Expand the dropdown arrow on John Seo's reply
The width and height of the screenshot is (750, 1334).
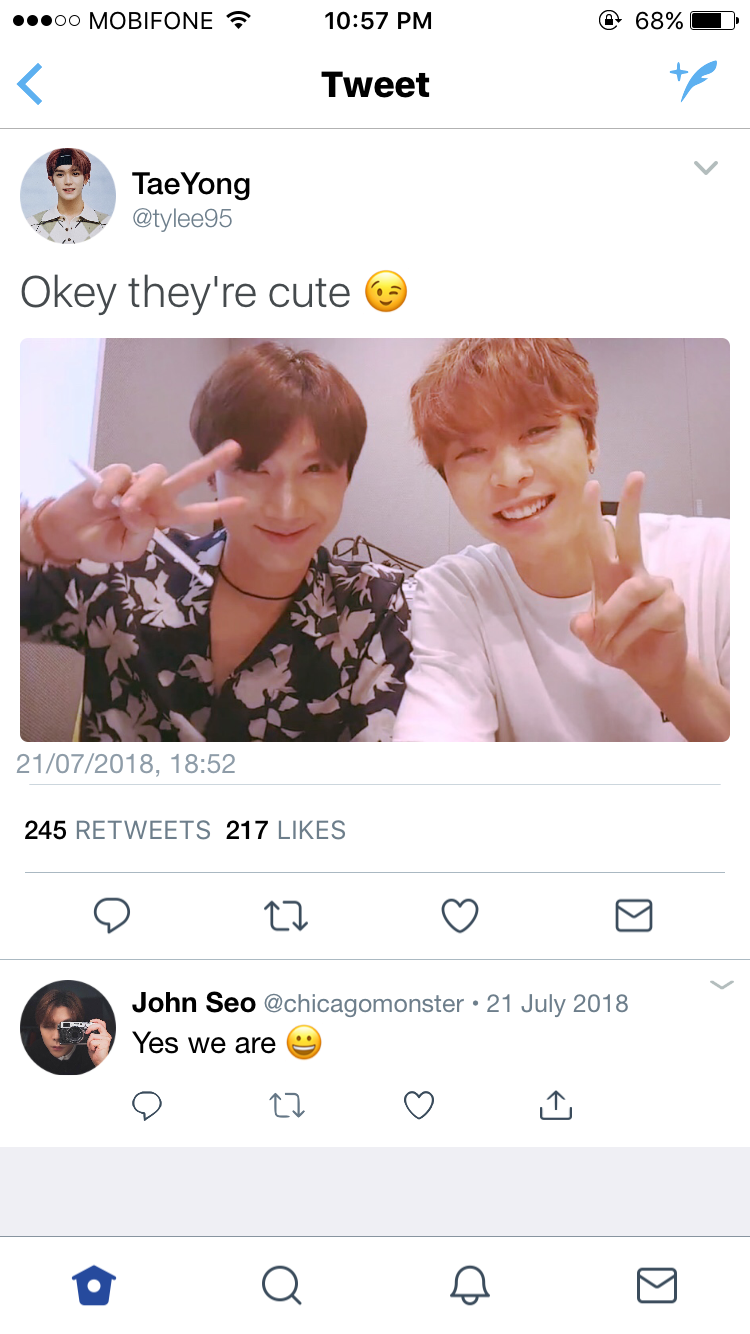coord(722,985)
